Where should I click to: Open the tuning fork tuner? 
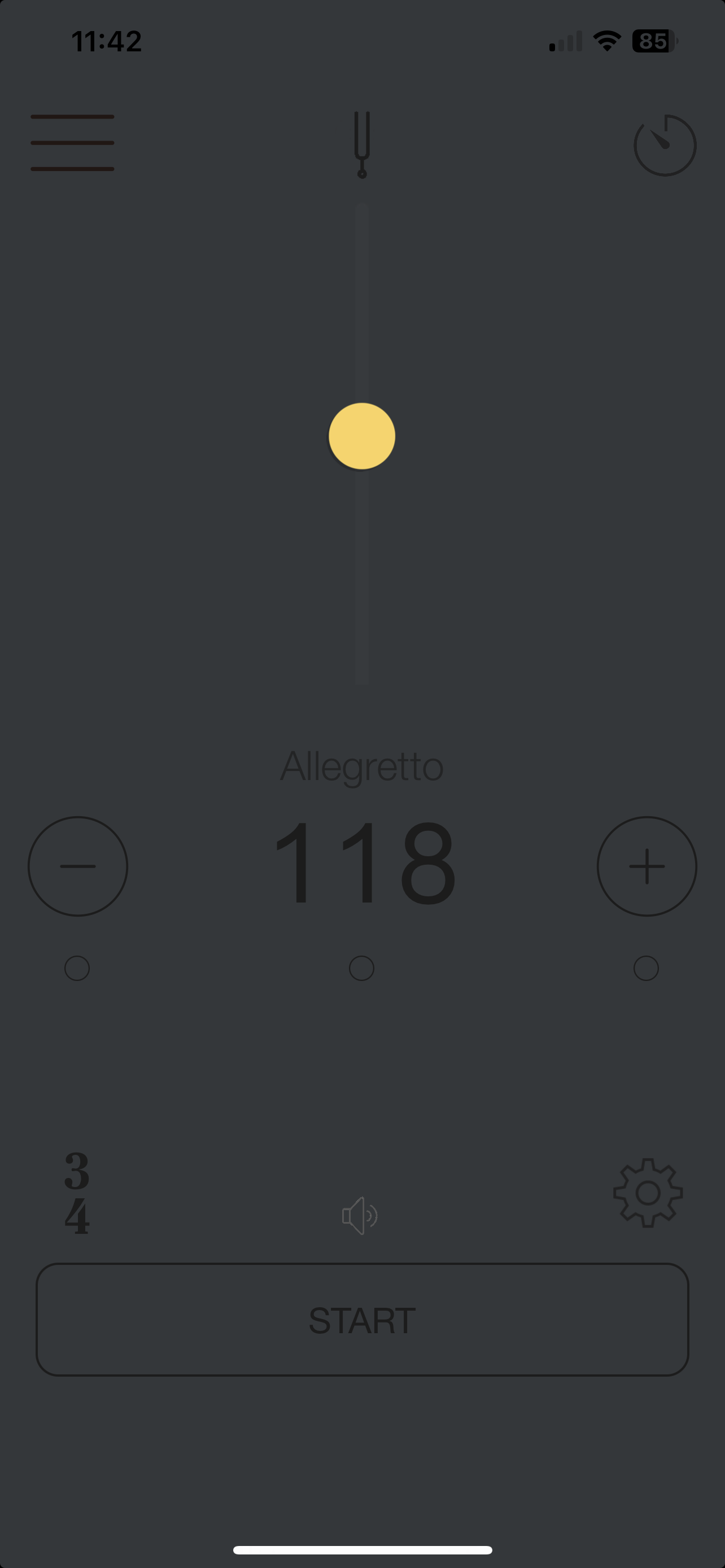click(361, 145)
